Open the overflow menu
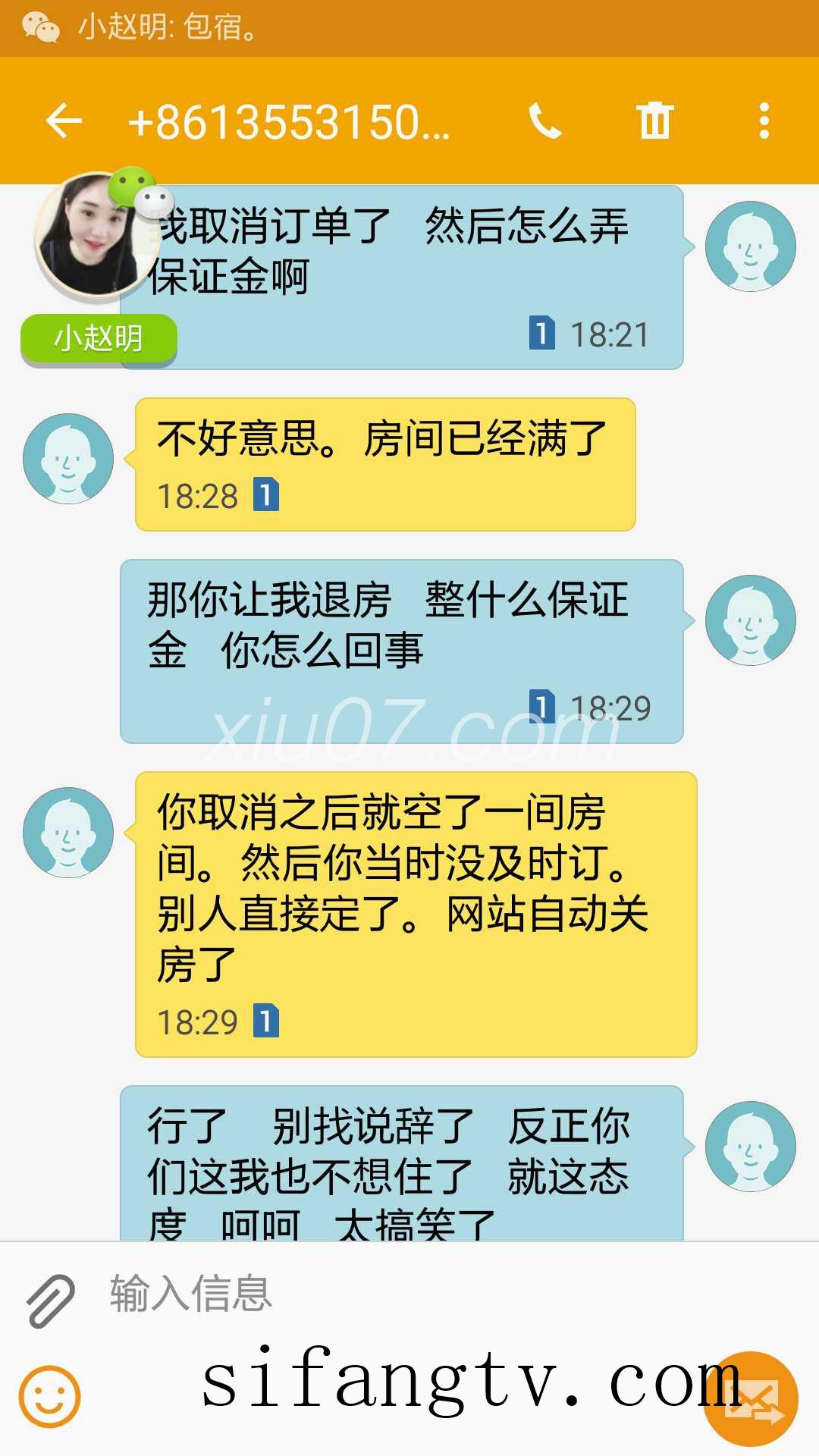This screenshot has width=819, height=1456. point(764,121)
